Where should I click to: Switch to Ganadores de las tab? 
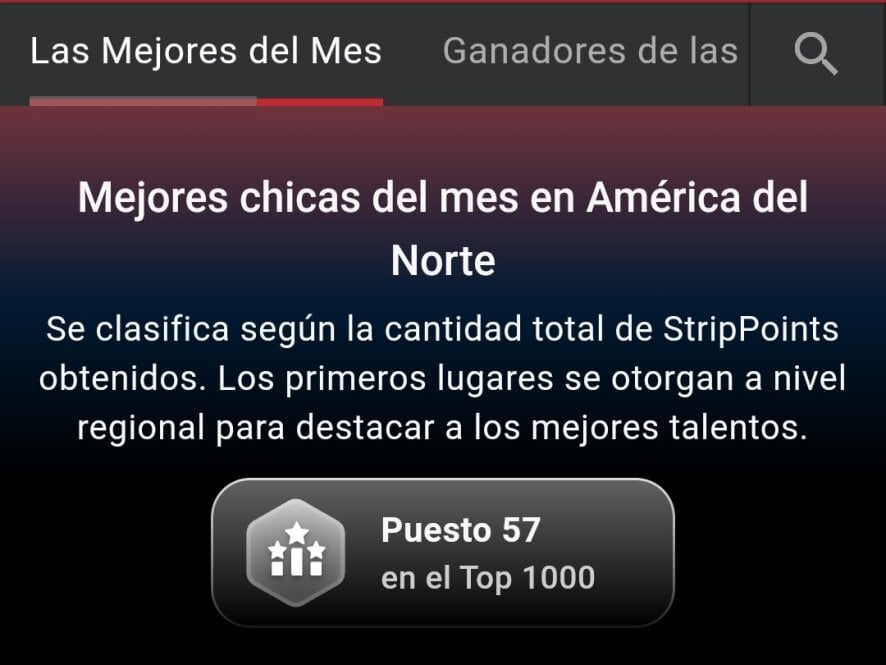pos(590,52)
